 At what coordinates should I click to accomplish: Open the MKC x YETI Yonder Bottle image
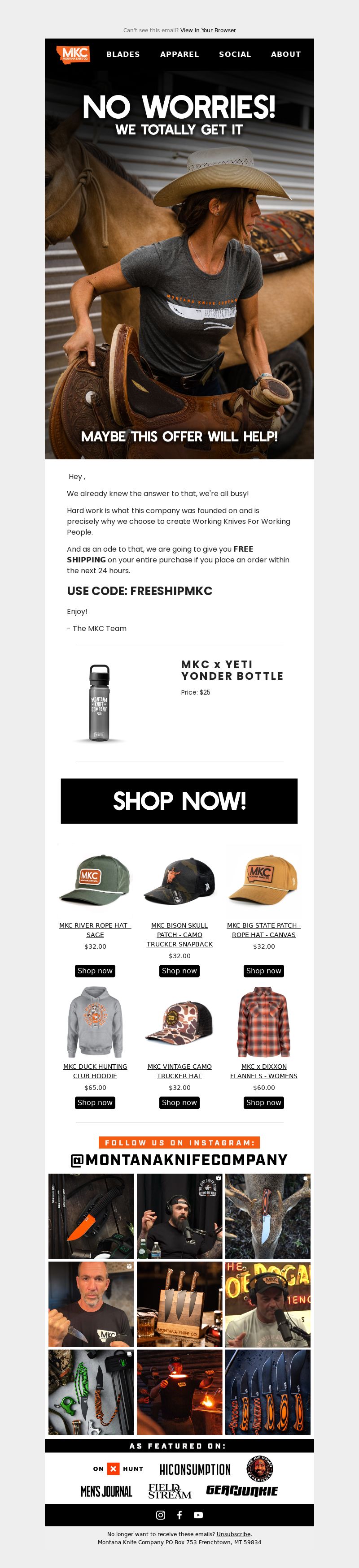(x=99, y=702)
